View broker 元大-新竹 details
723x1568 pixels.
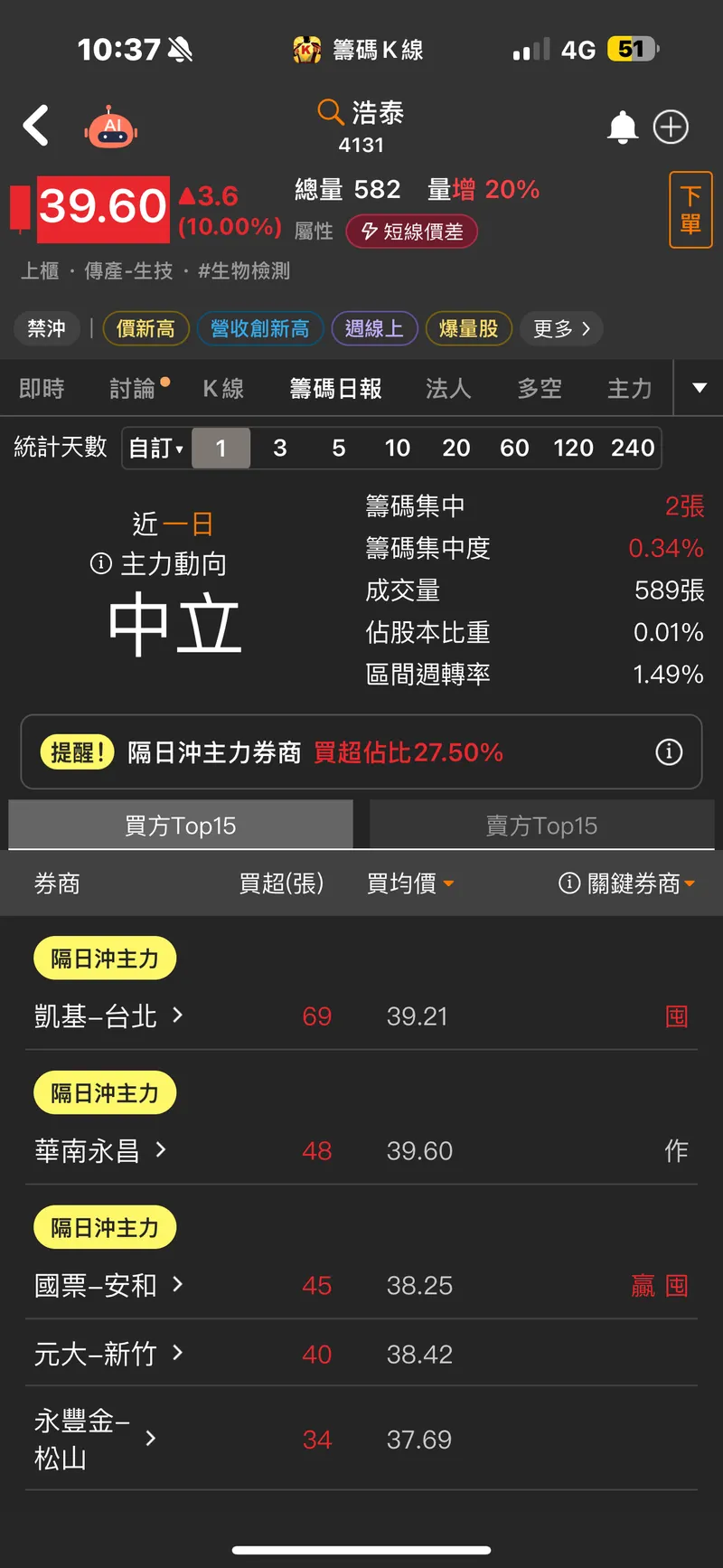point(108,1354)
